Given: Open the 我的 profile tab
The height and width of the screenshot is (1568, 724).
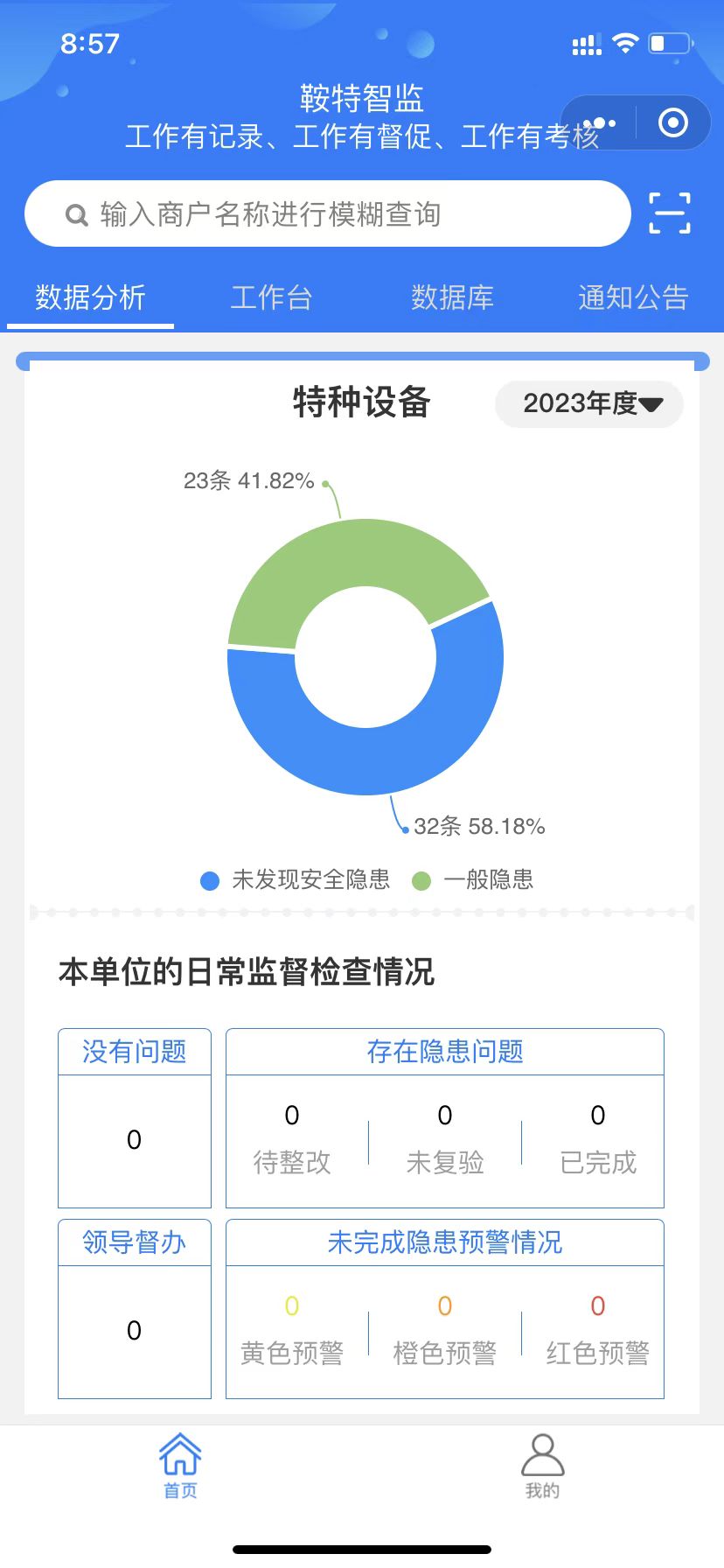Looking at the screenshot, I should [543, 1466].
